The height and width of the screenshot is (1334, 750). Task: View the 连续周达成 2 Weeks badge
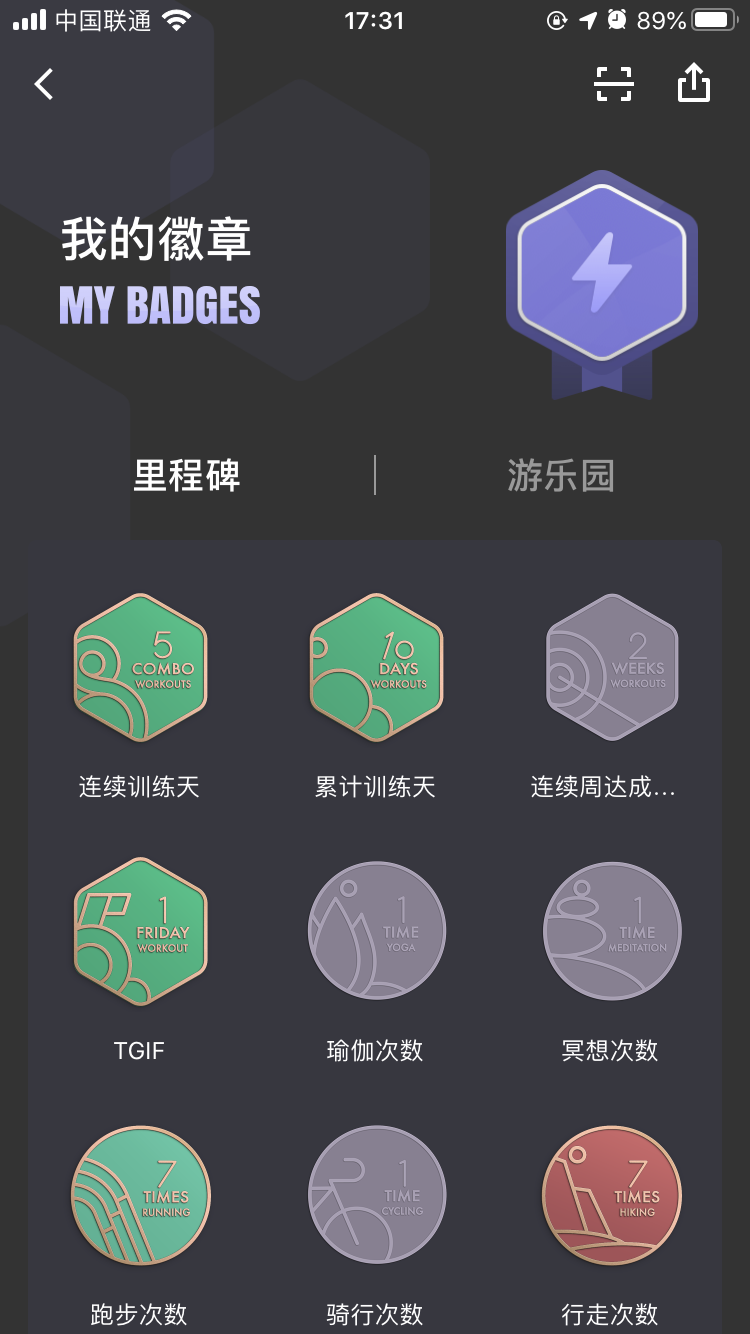(612, 668)
